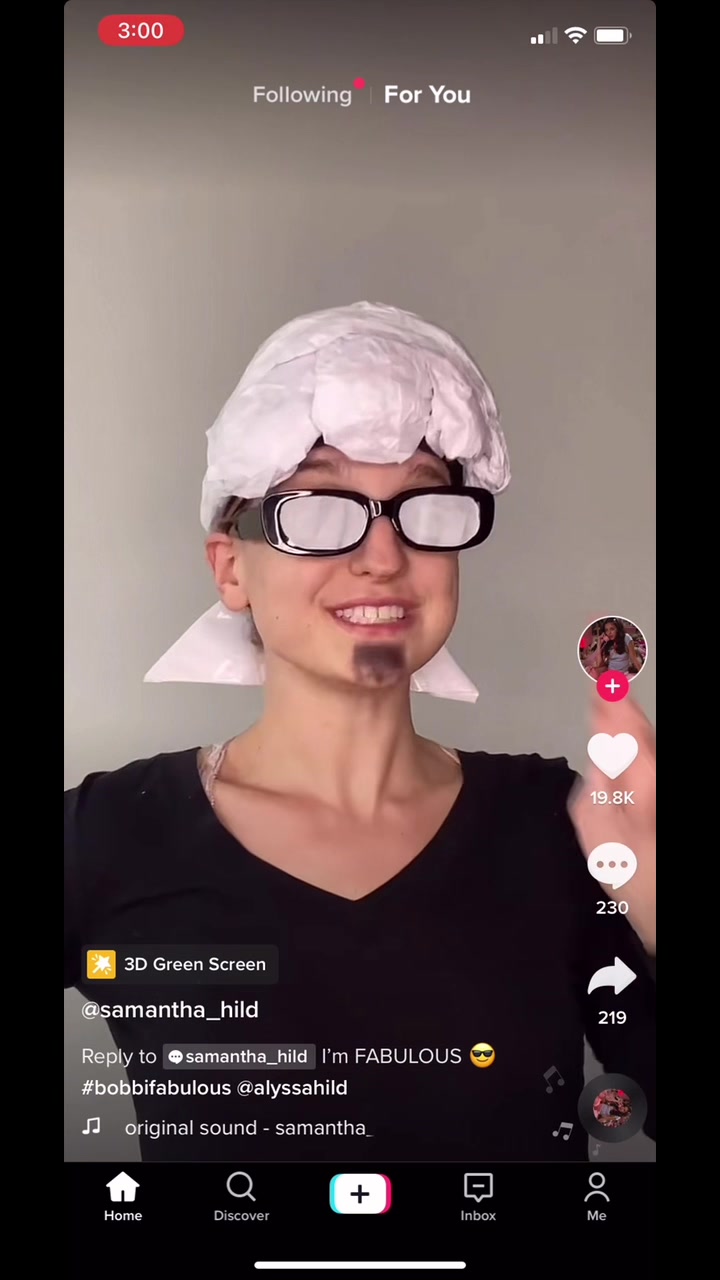Open the spinning sound disc
This screenshot has width=720, height=1280.
pos(612,1108)
